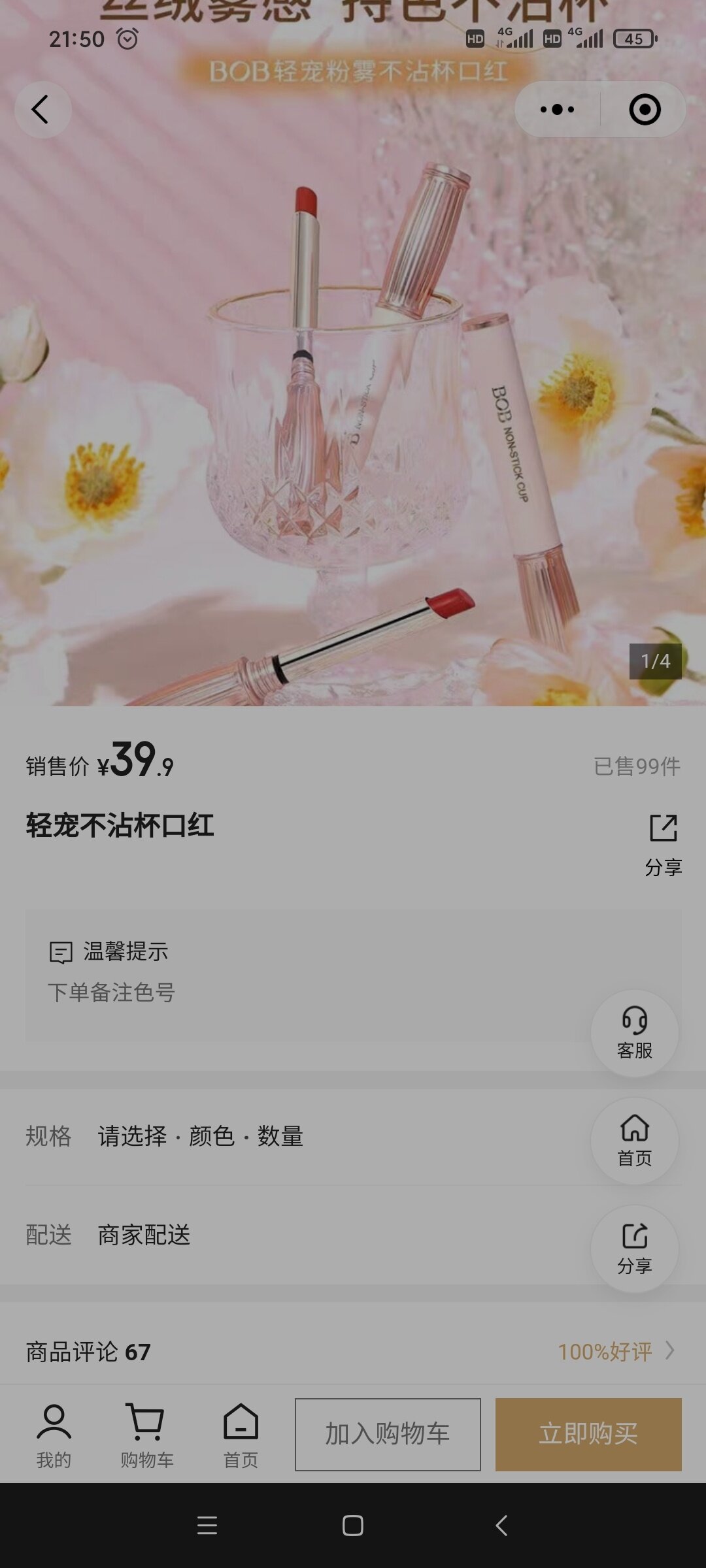
Task: Open the floating 首页 home button
Action: pyautogui.click(x=634, y=1141)
